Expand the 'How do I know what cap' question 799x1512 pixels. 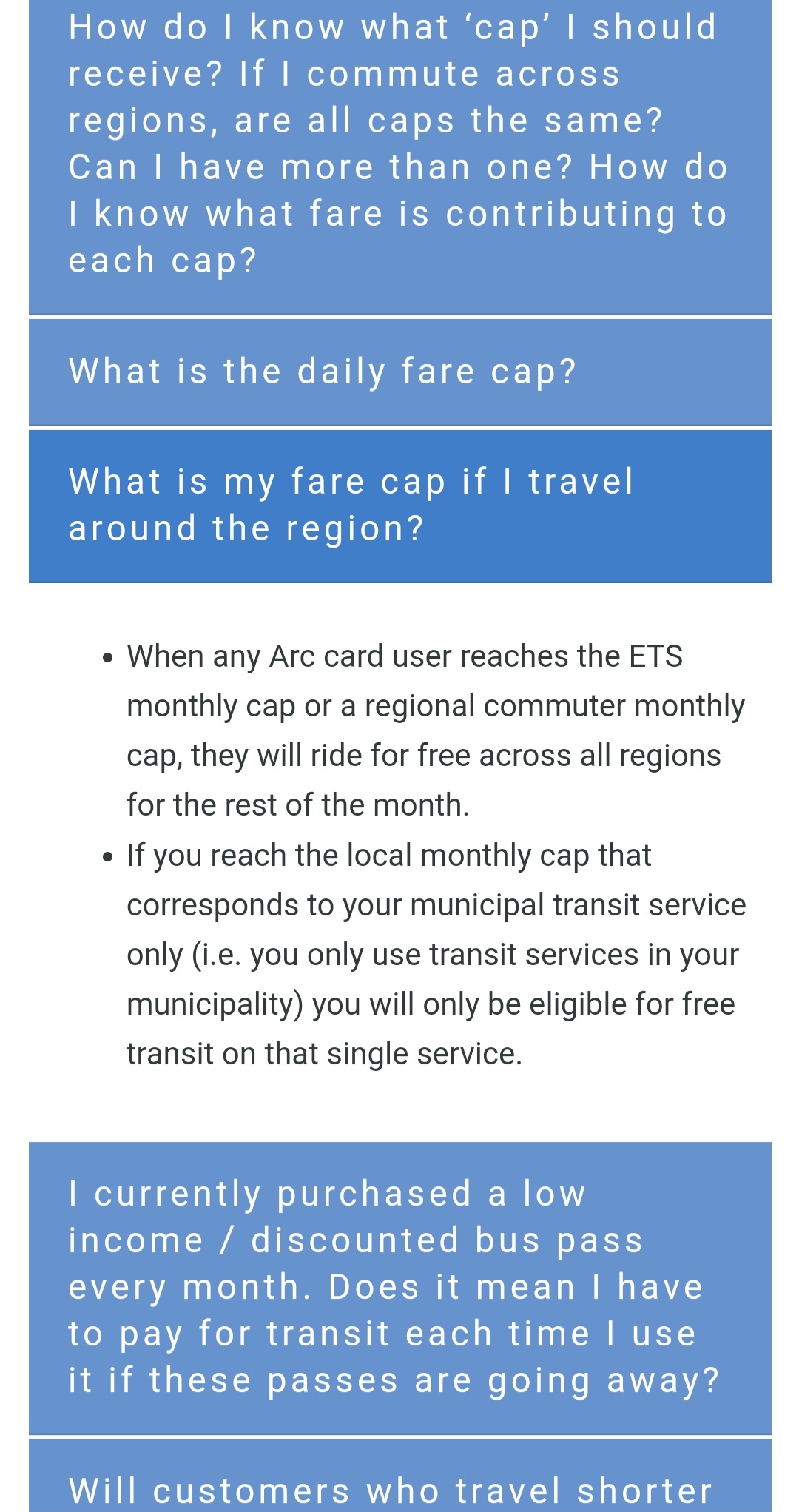[x=399, y=144]
